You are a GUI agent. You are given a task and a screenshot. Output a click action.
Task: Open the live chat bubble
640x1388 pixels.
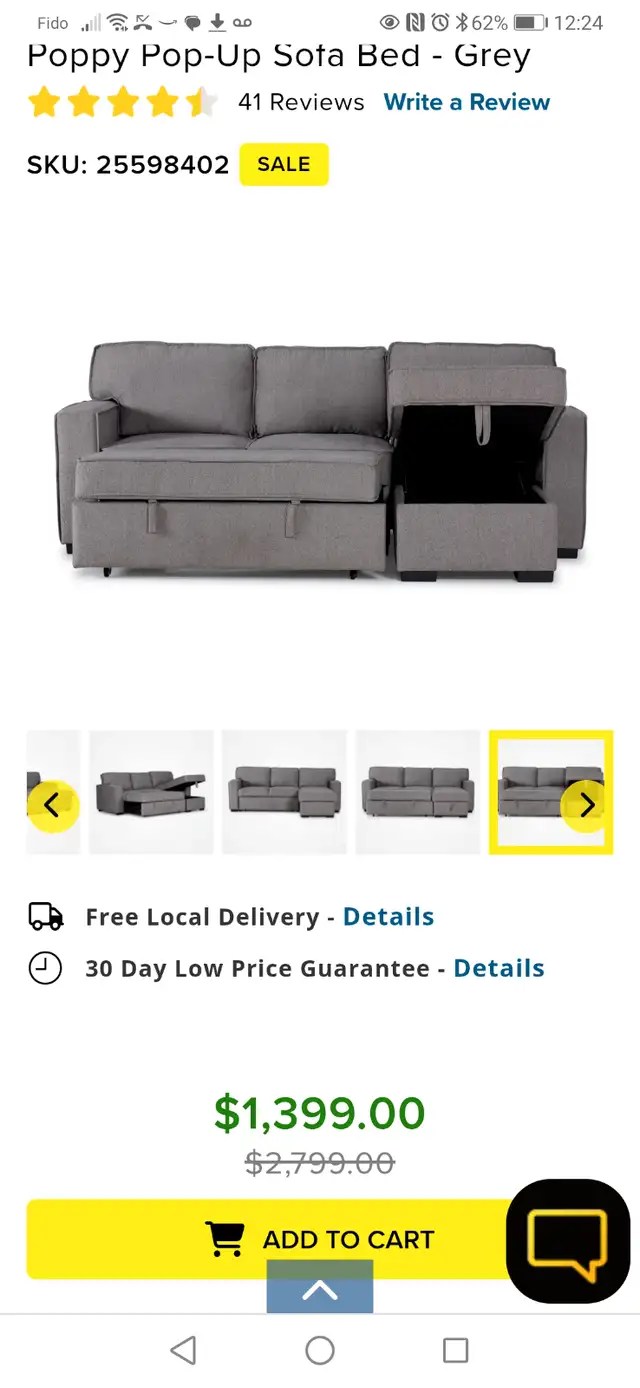point(568,1241)
